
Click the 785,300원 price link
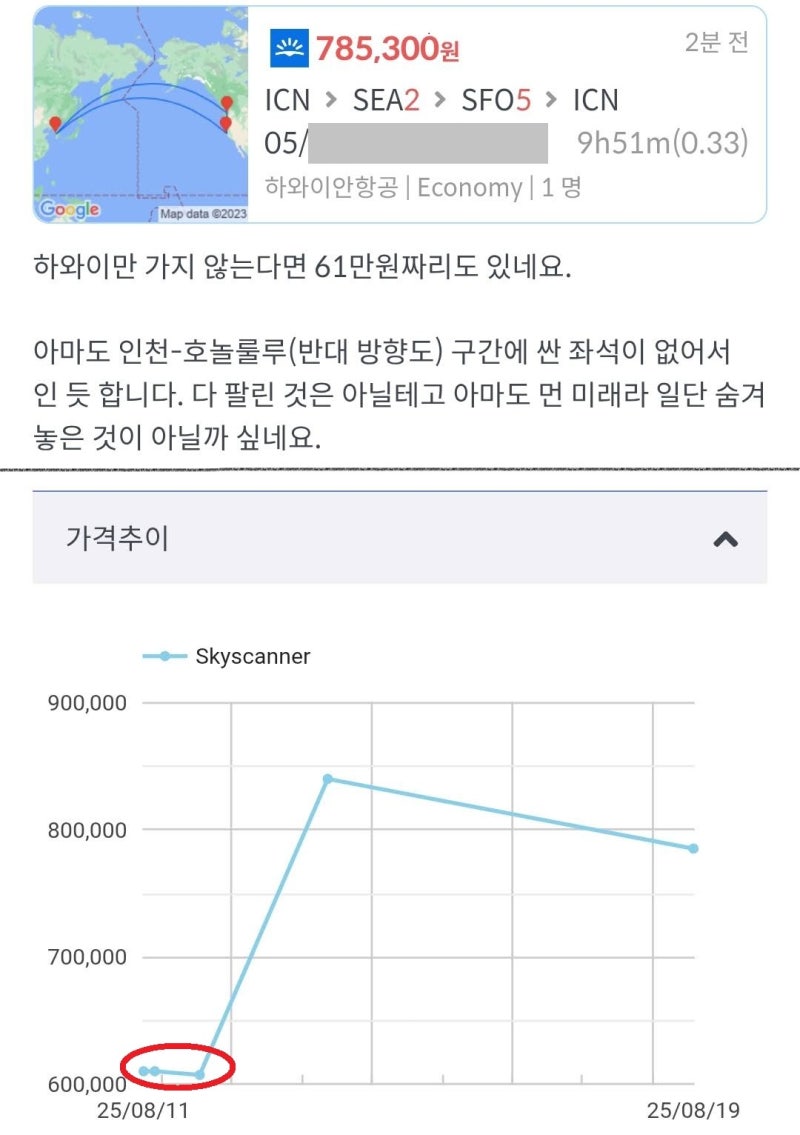pos(388,48)
